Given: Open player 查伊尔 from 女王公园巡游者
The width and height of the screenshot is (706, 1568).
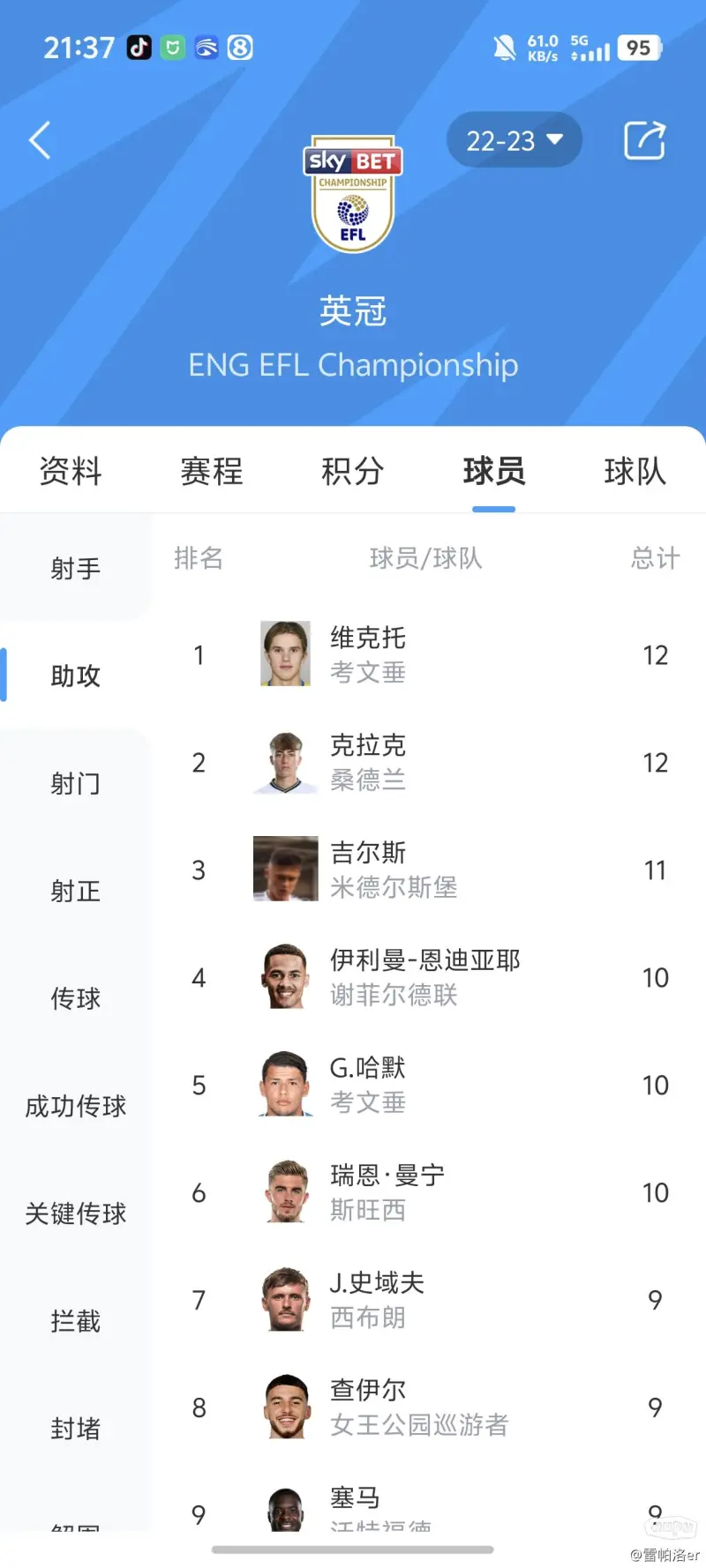Looking at the screenshot, I should (x=424, y=1407).
